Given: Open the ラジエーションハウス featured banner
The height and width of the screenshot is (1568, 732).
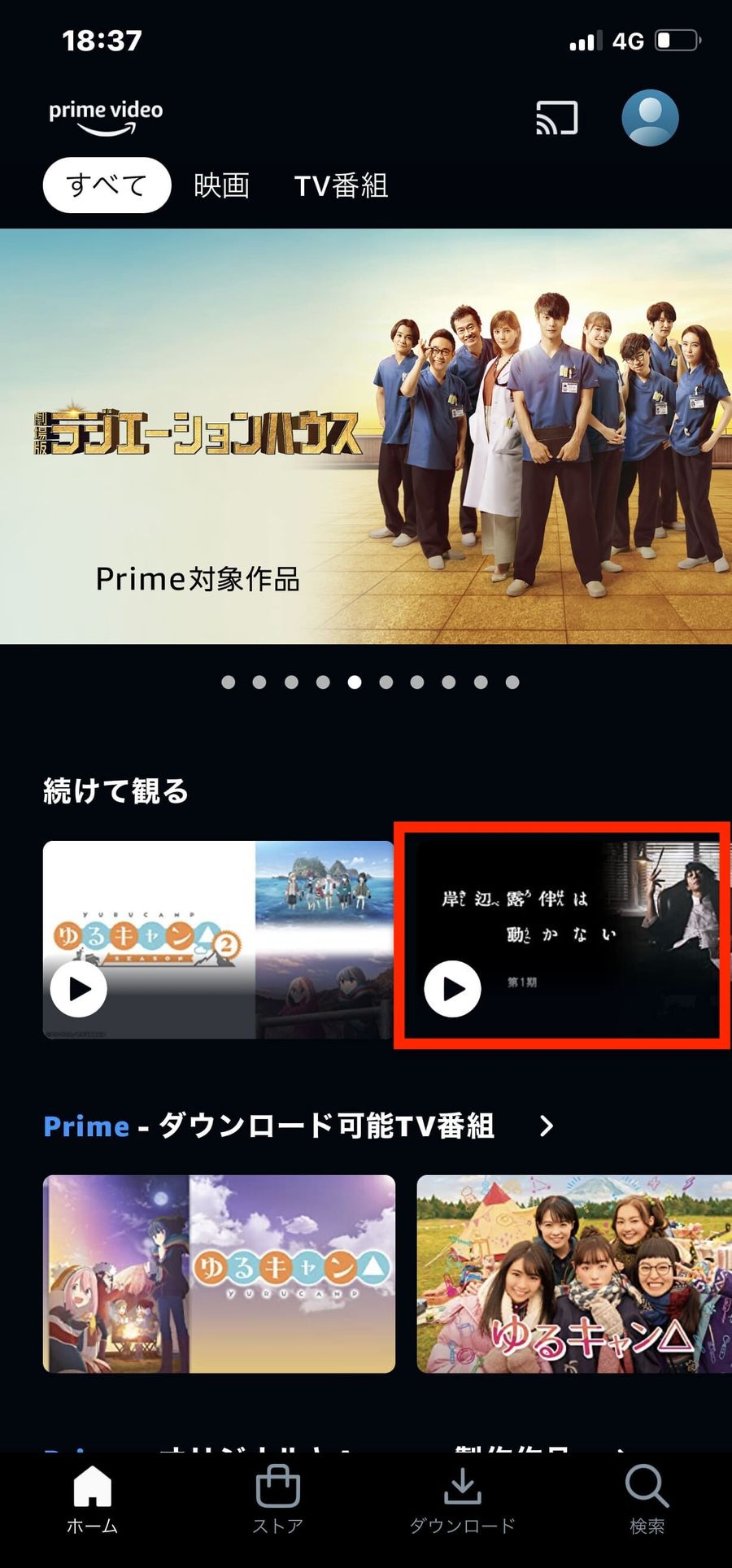Looking at the screenshot, I should point(366,436).
